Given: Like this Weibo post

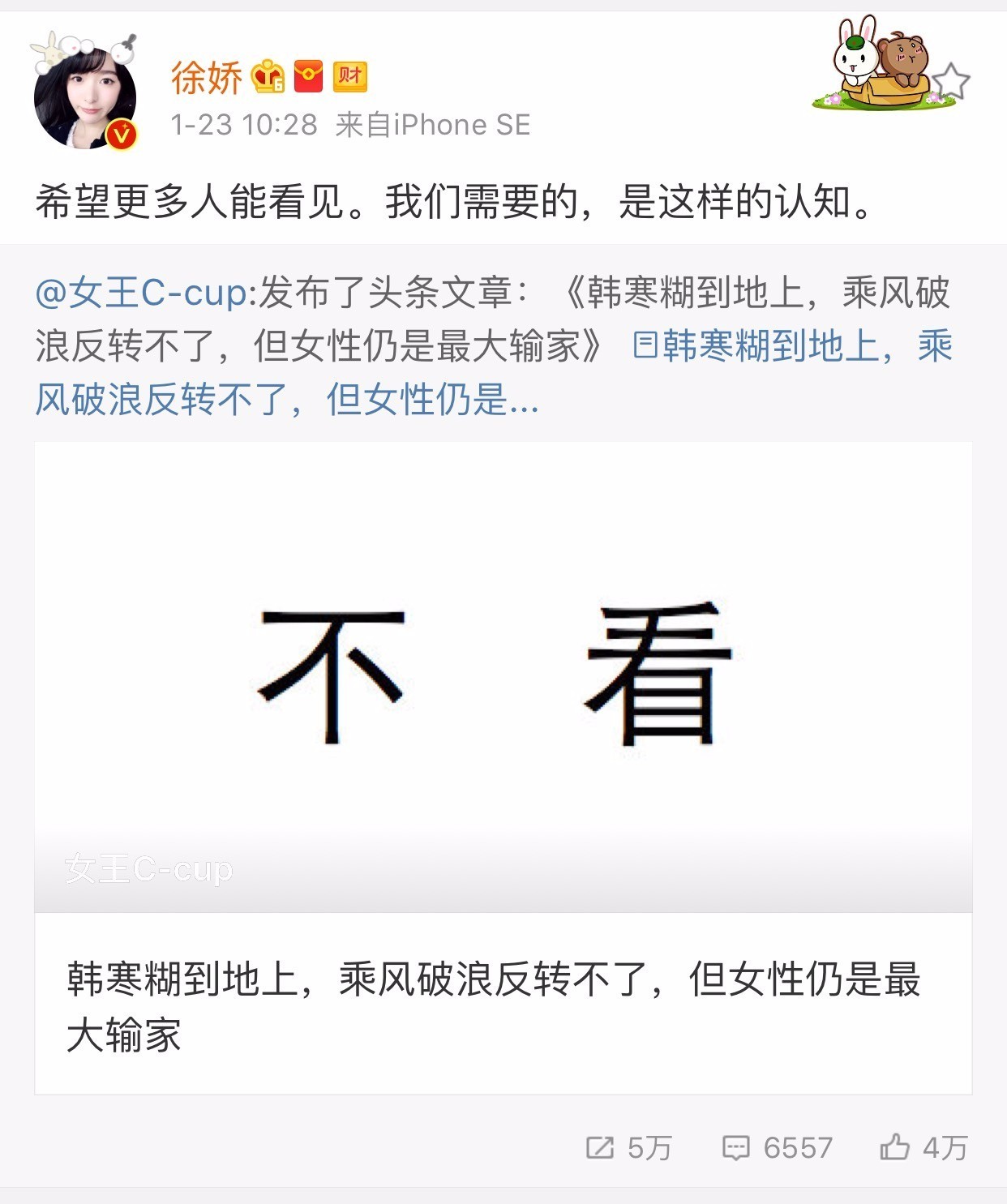Looking at the screenshot, I should pos(923,1147).
